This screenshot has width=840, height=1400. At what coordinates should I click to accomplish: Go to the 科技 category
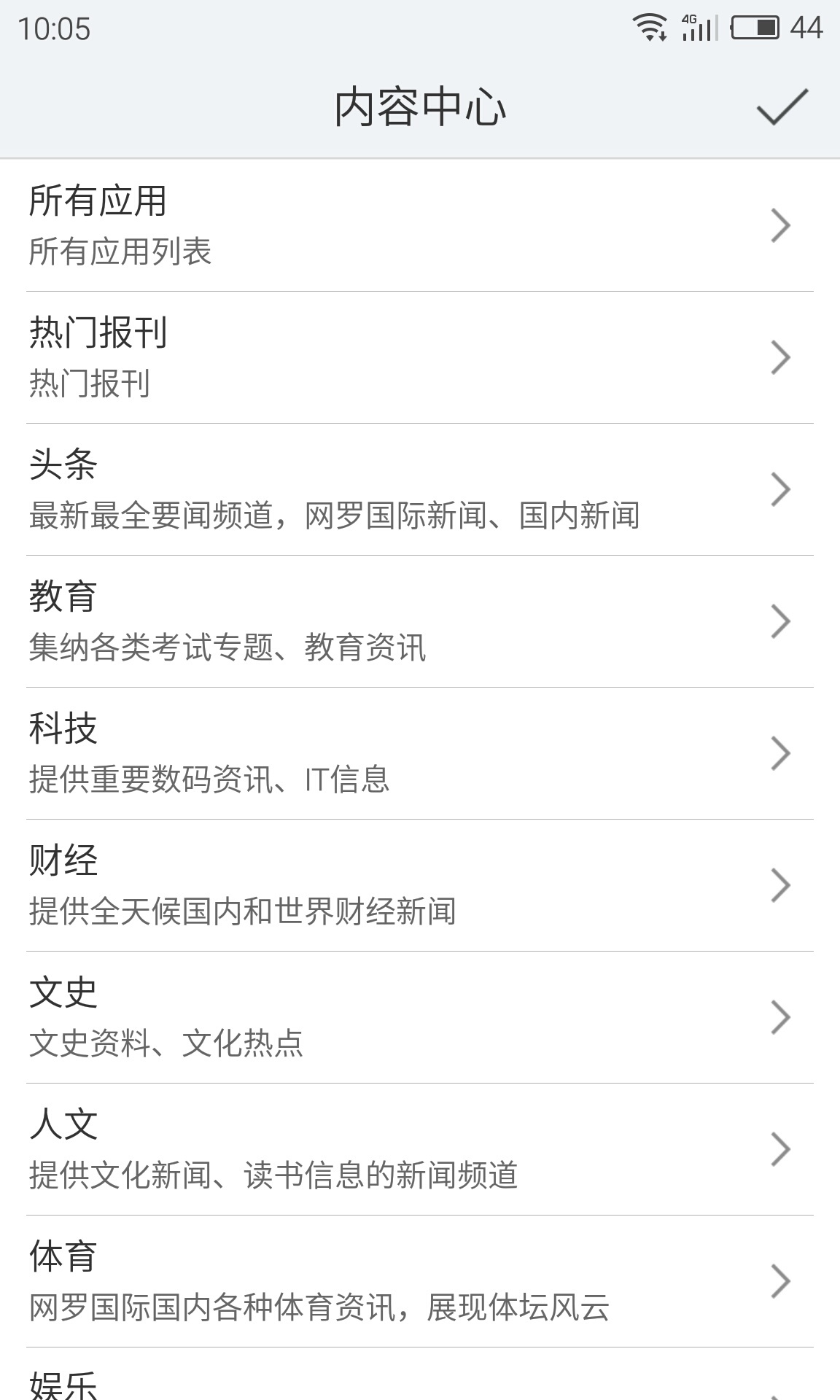(x=420, y=753)
